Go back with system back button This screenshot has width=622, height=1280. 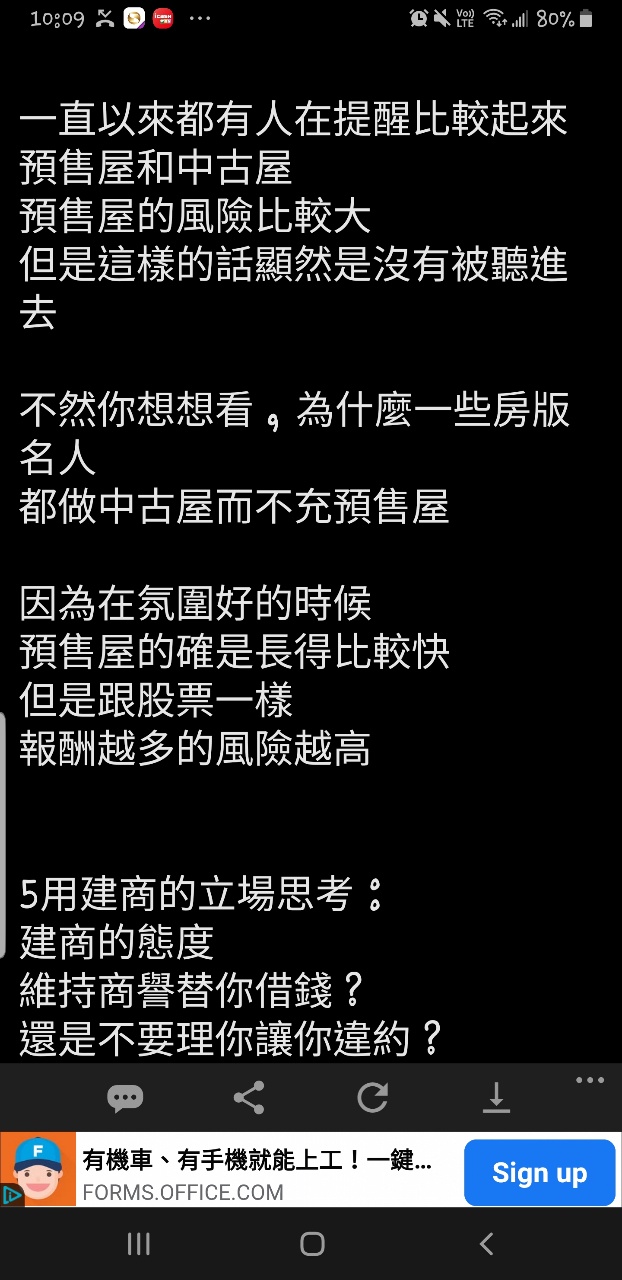(486, 1243)
